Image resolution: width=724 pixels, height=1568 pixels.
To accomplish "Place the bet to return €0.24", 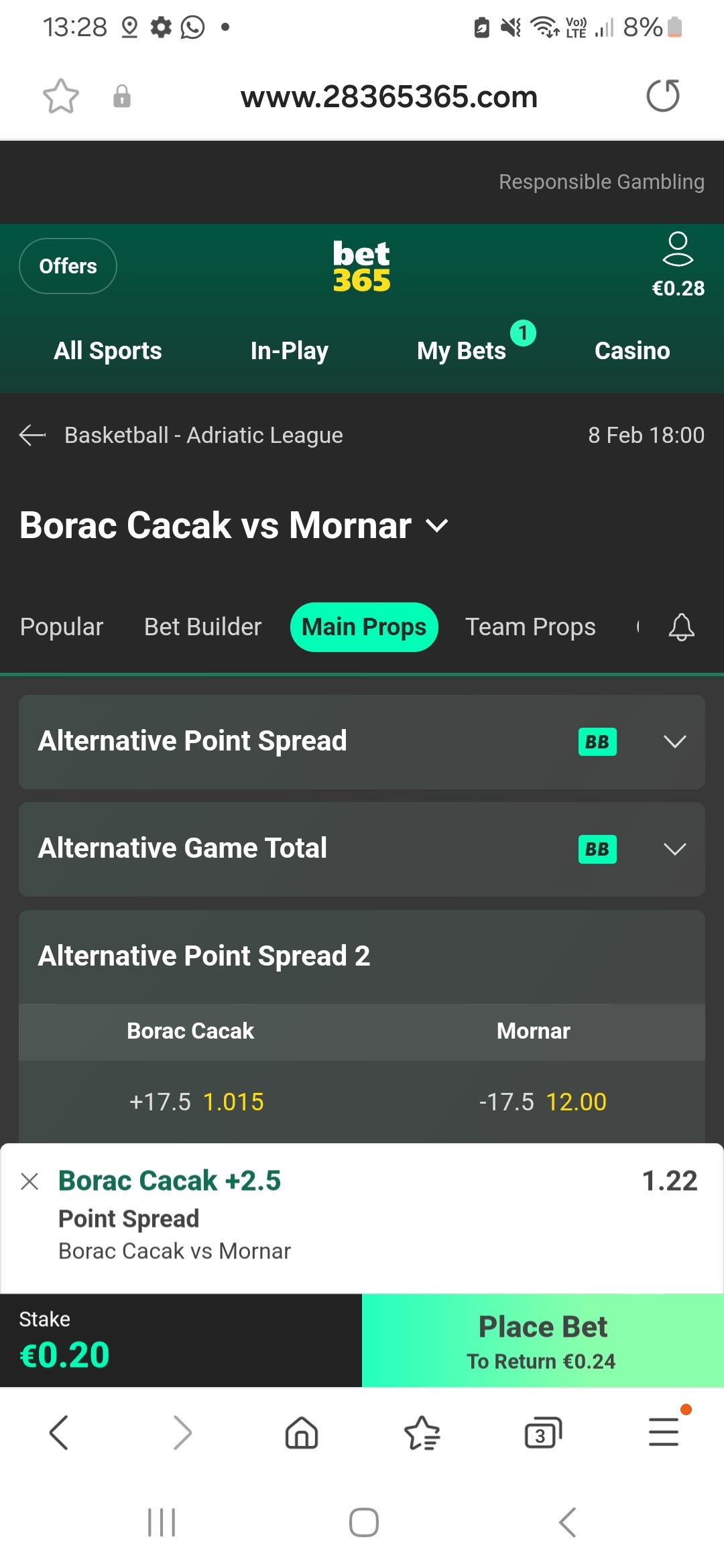I will click(x=543, y=1340).
